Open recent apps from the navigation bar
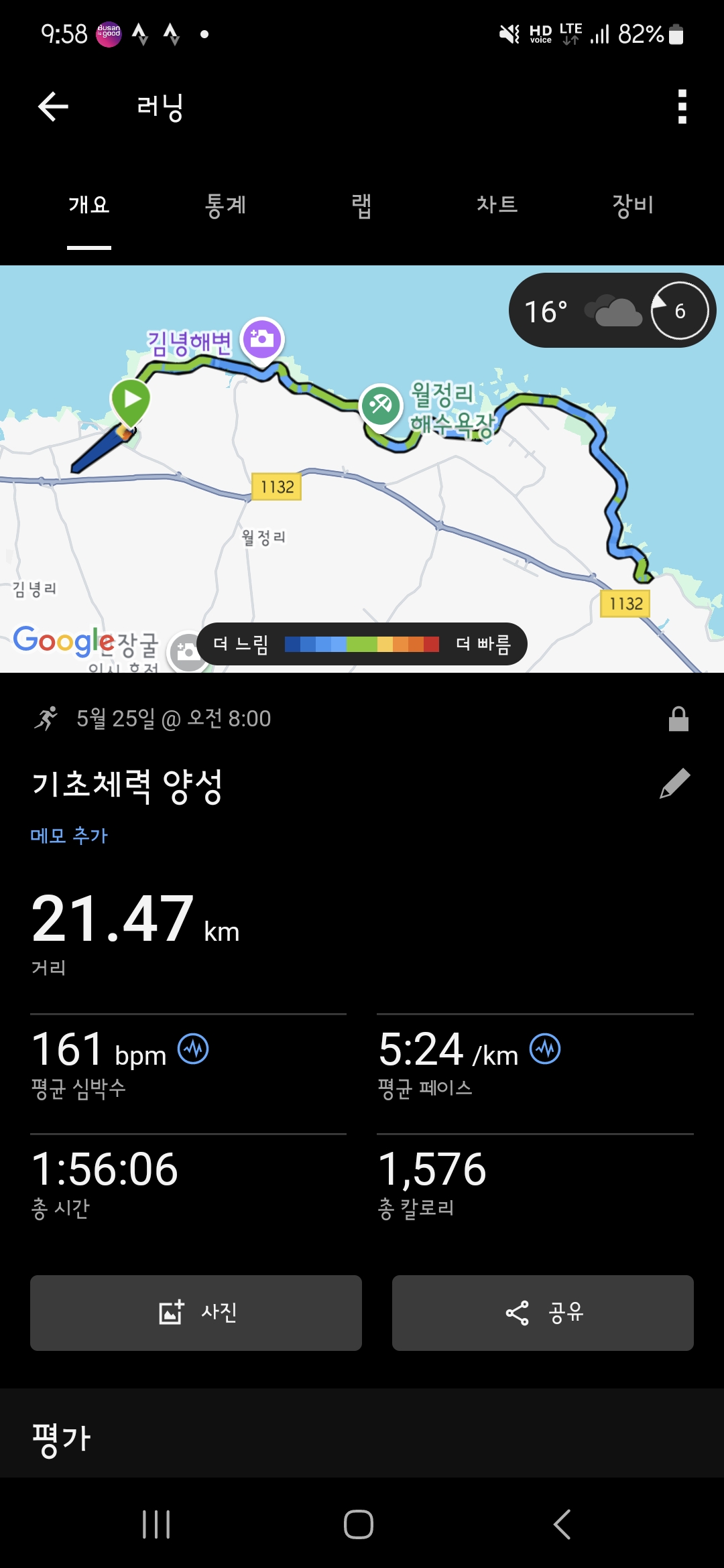This screenshot has height=1568, width=724. point(156,1524)
